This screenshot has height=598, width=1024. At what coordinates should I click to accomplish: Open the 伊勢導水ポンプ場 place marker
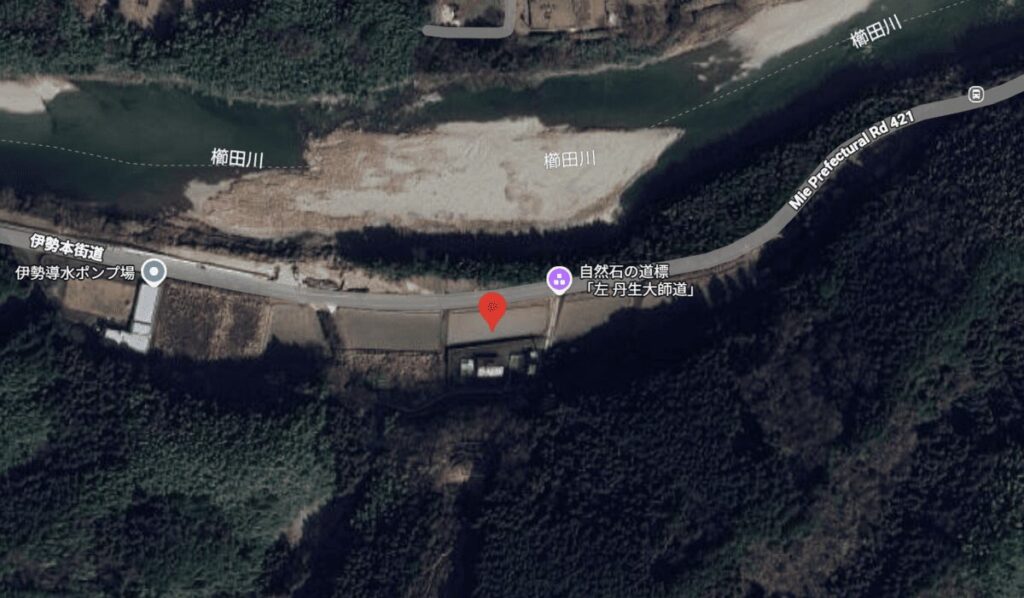(x=153, y=271)
